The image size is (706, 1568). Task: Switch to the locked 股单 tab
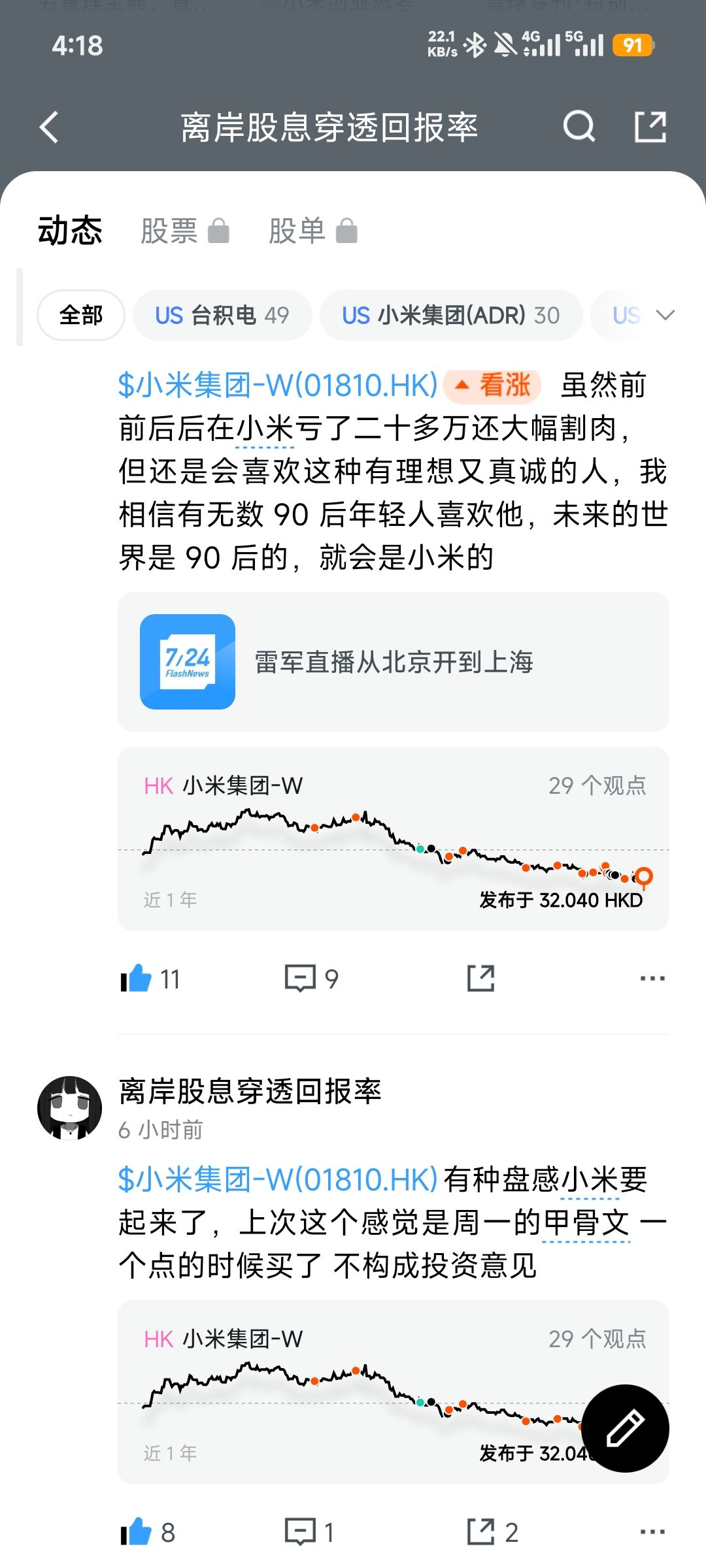point(312,231)
